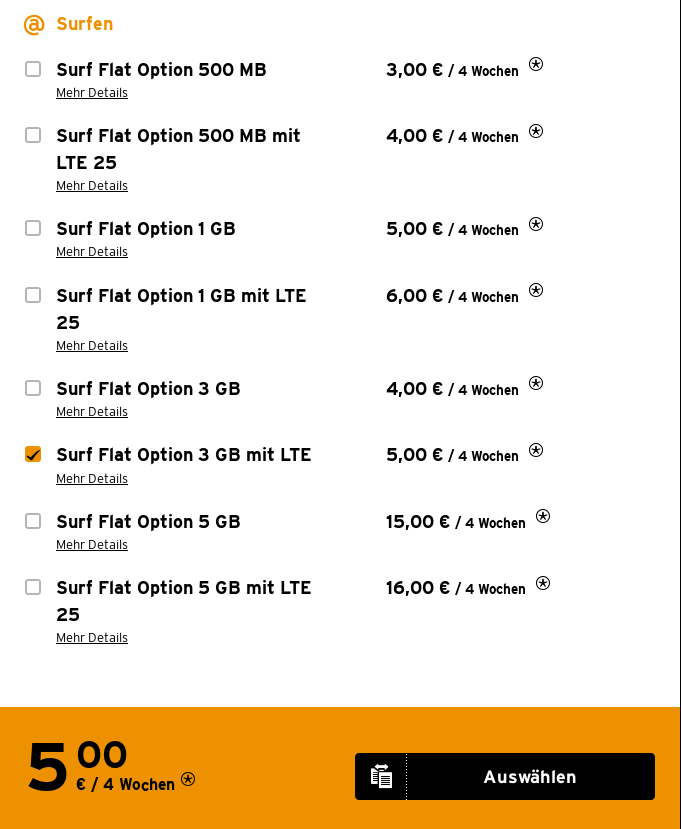The width and height of the screenshot is (681, 829).
Task: View Mehr Details for 500 MB mit LTE 25
Action: [x=92, y=186]
